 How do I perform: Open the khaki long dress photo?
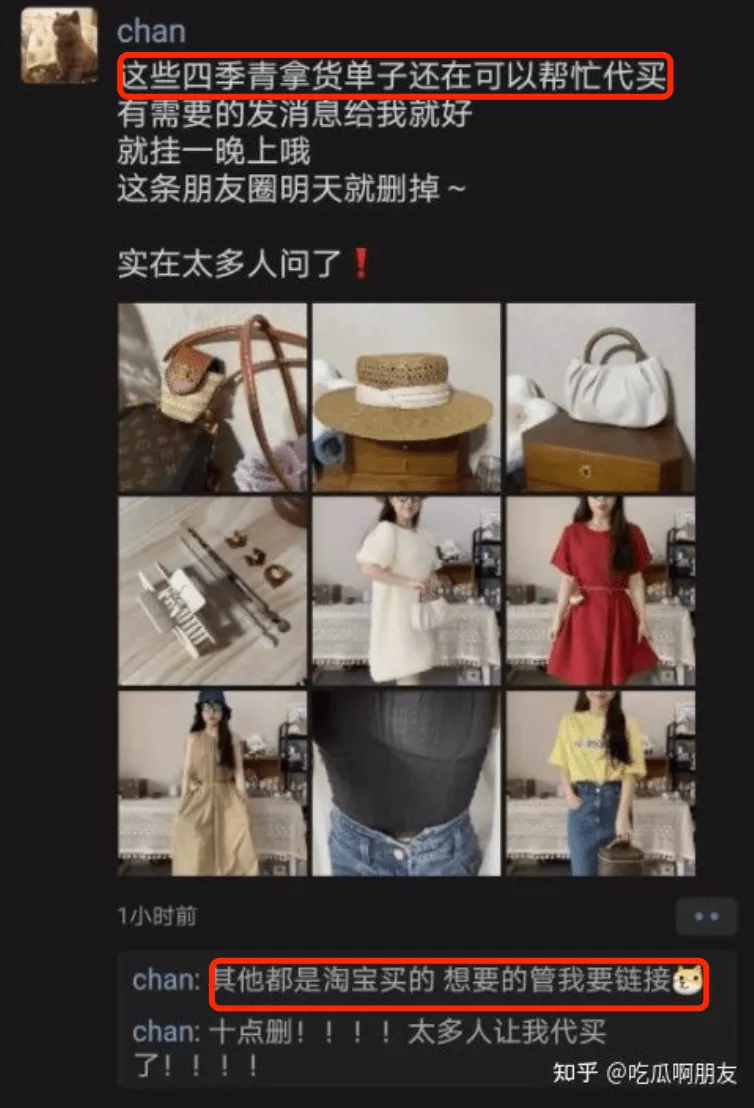212,783
